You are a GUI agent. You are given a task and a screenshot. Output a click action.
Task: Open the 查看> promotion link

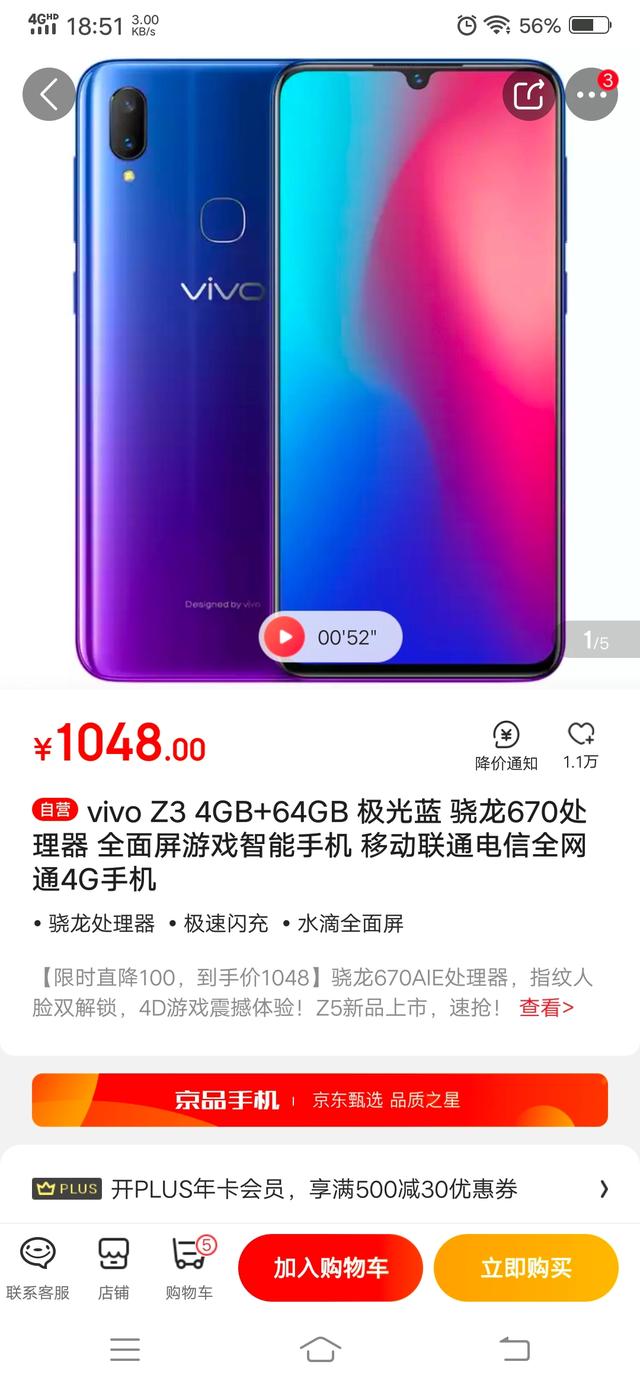(x=546, y=1007)
